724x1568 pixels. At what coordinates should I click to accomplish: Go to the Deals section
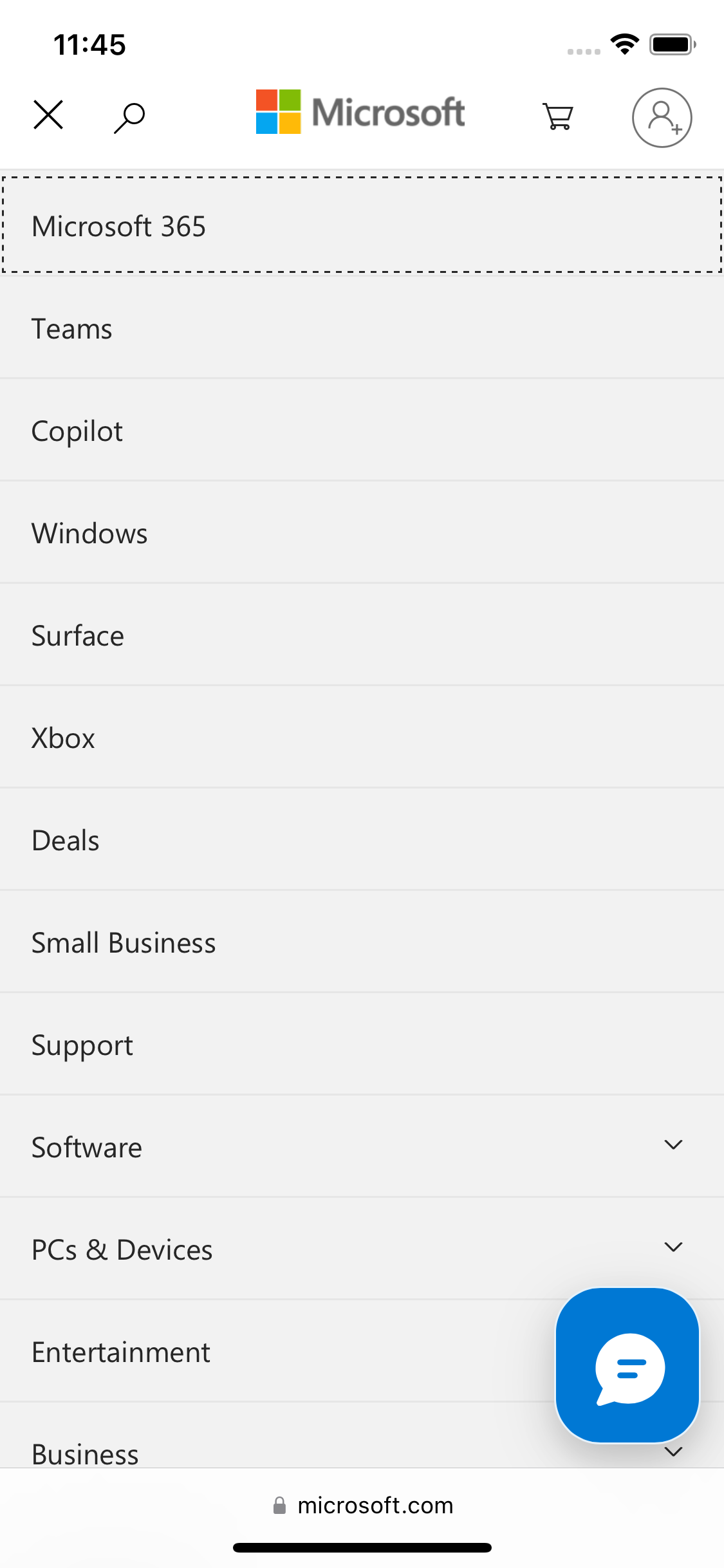click(x=64, y=839)
